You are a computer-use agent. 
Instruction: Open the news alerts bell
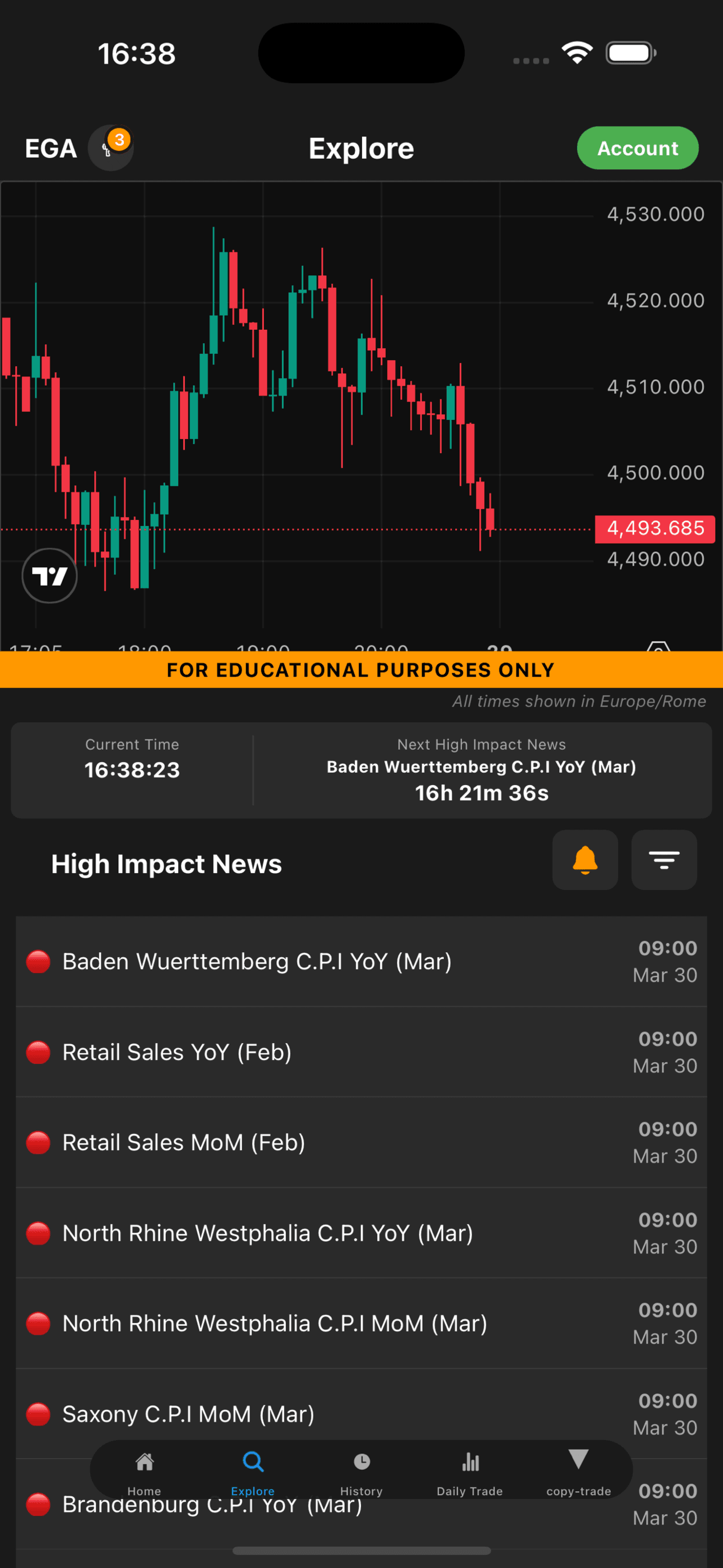click(585, 860)
